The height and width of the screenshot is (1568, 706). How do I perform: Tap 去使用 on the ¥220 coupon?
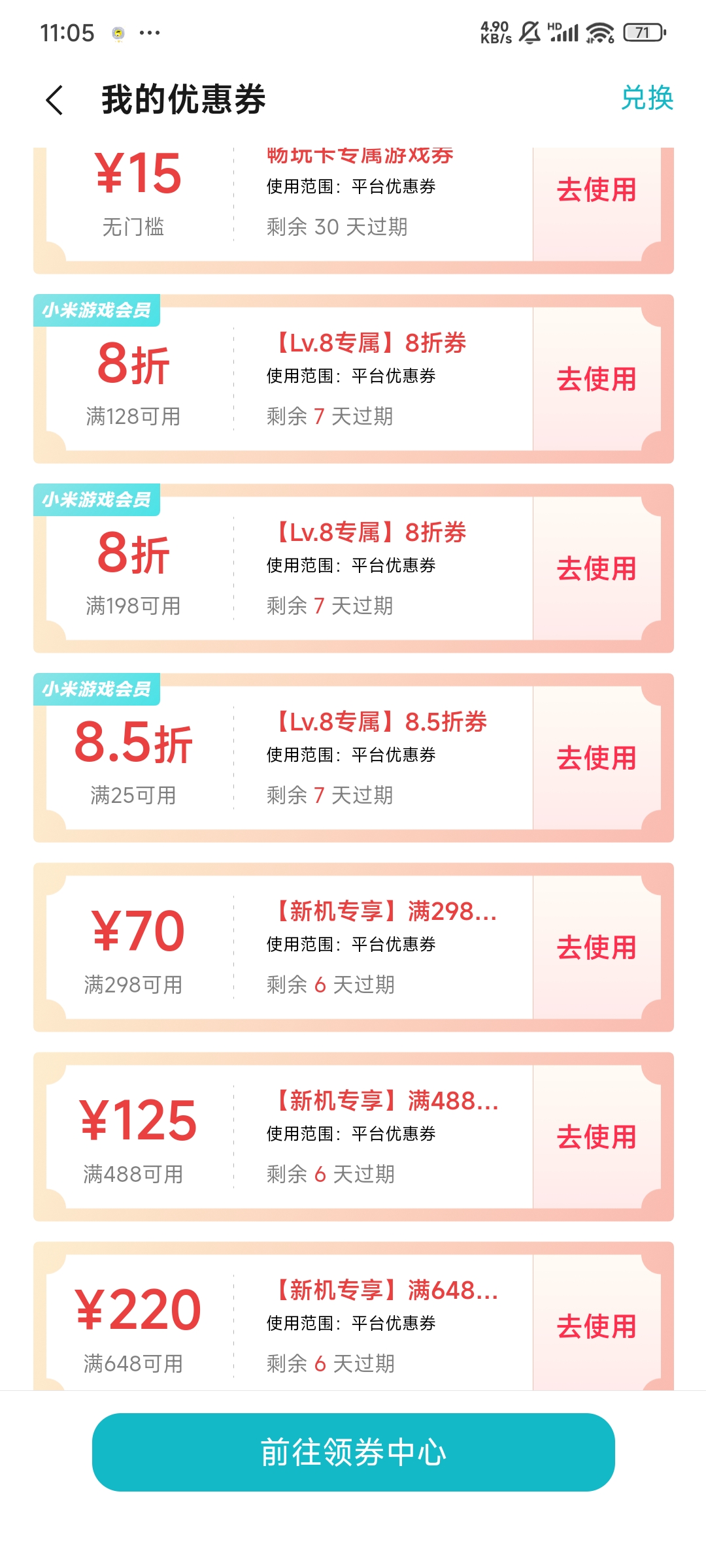click(x=596, y=1327)
